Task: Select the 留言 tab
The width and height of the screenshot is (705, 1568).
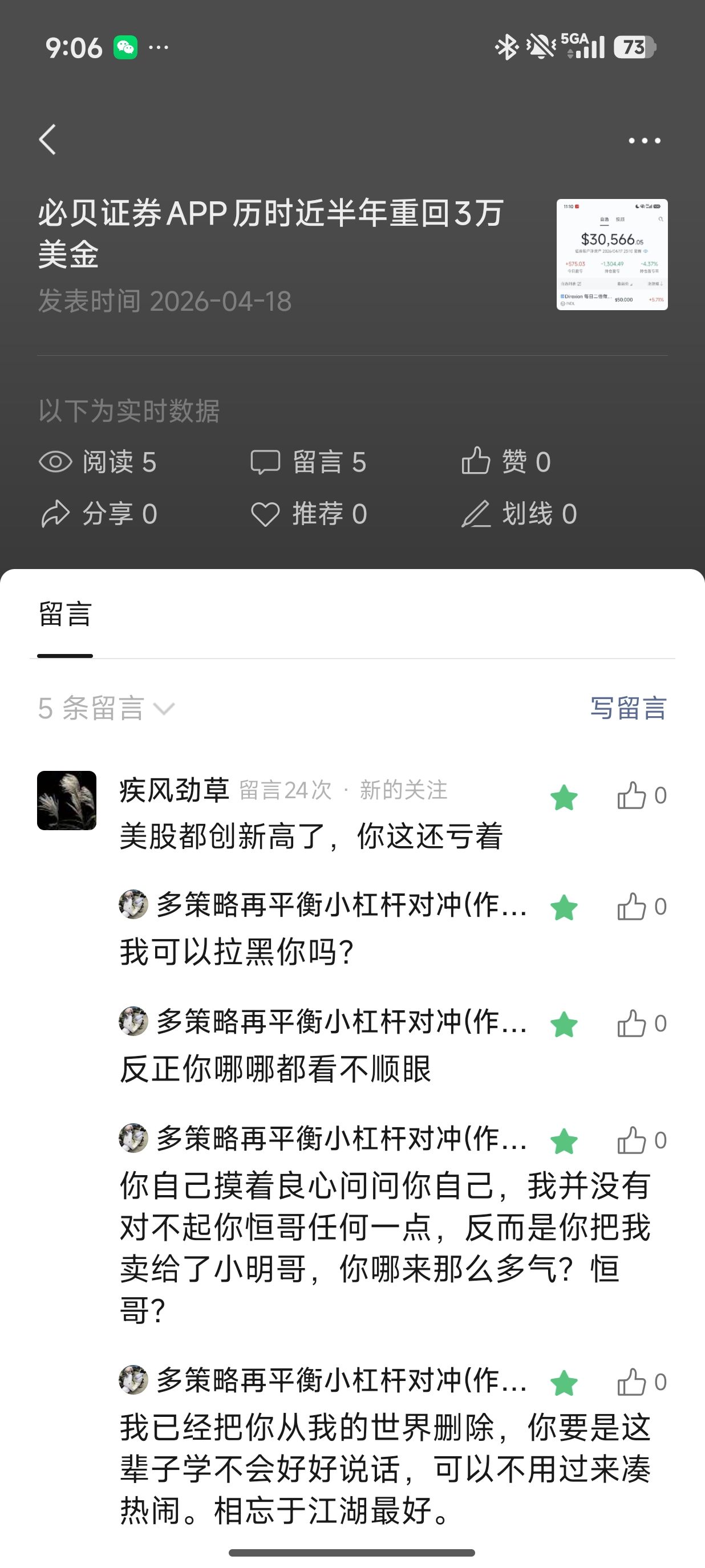Action: pos(65,614)
